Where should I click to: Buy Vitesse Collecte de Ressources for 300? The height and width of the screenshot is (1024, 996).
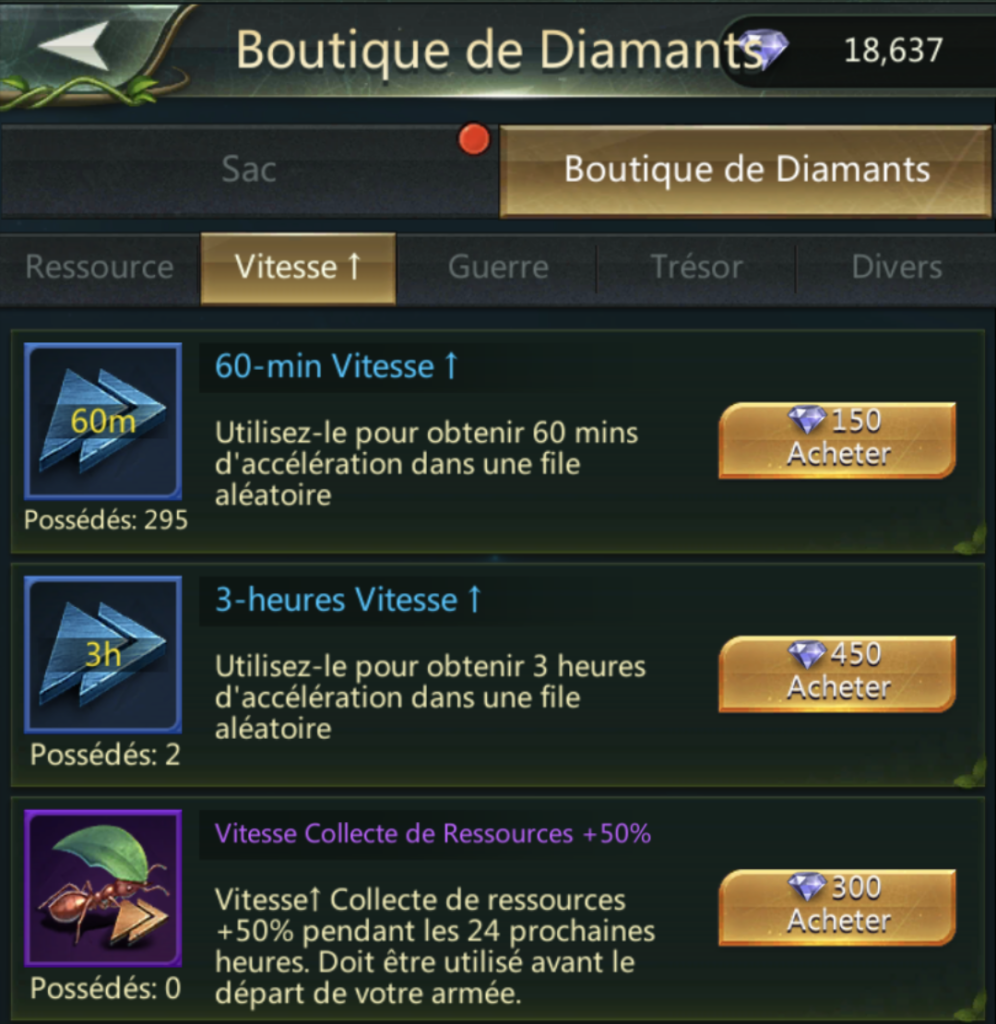click(837, 906)
